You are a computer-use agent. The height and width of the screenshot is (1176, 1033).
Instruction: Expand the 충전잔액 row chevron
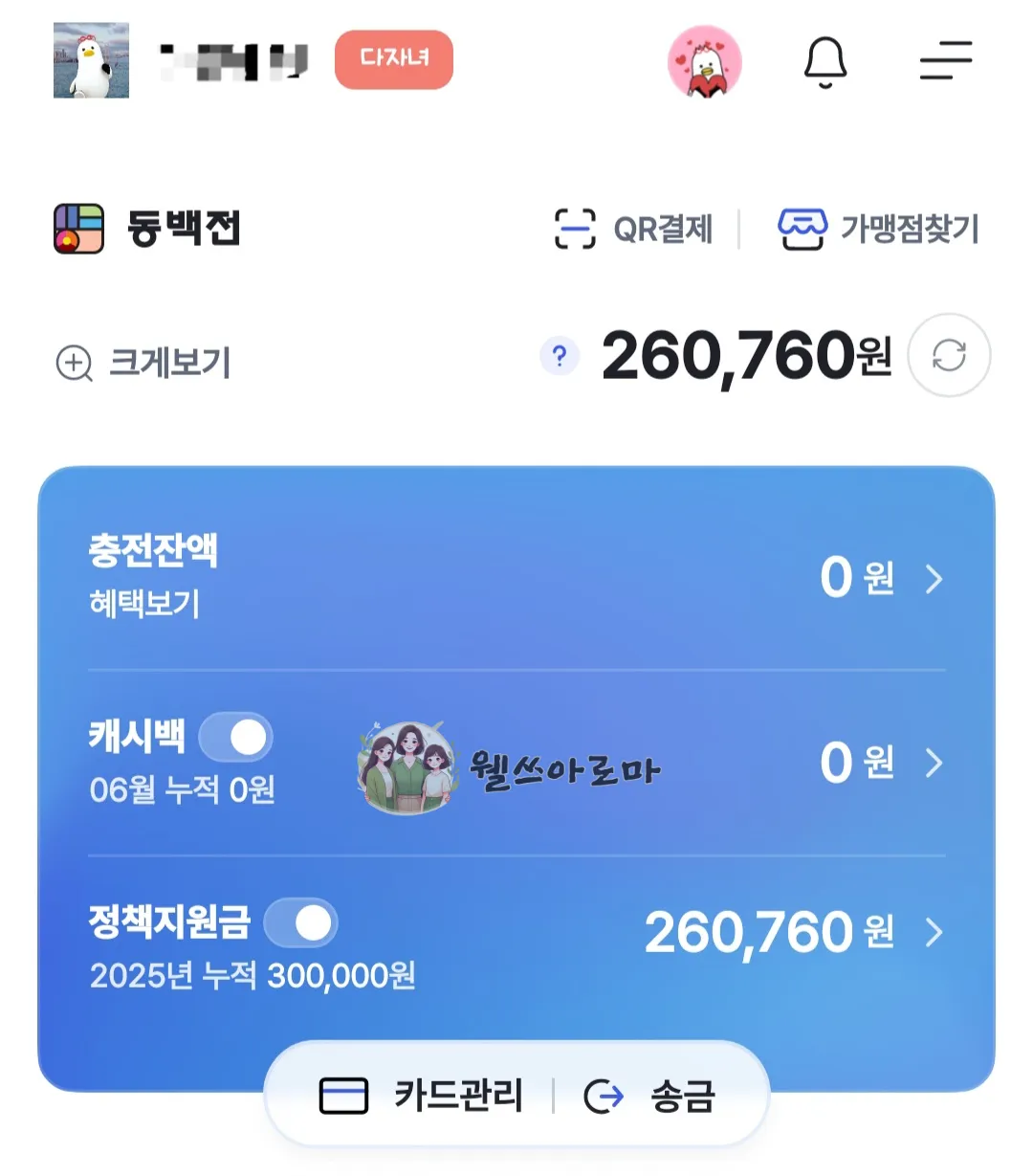[933, 579]
